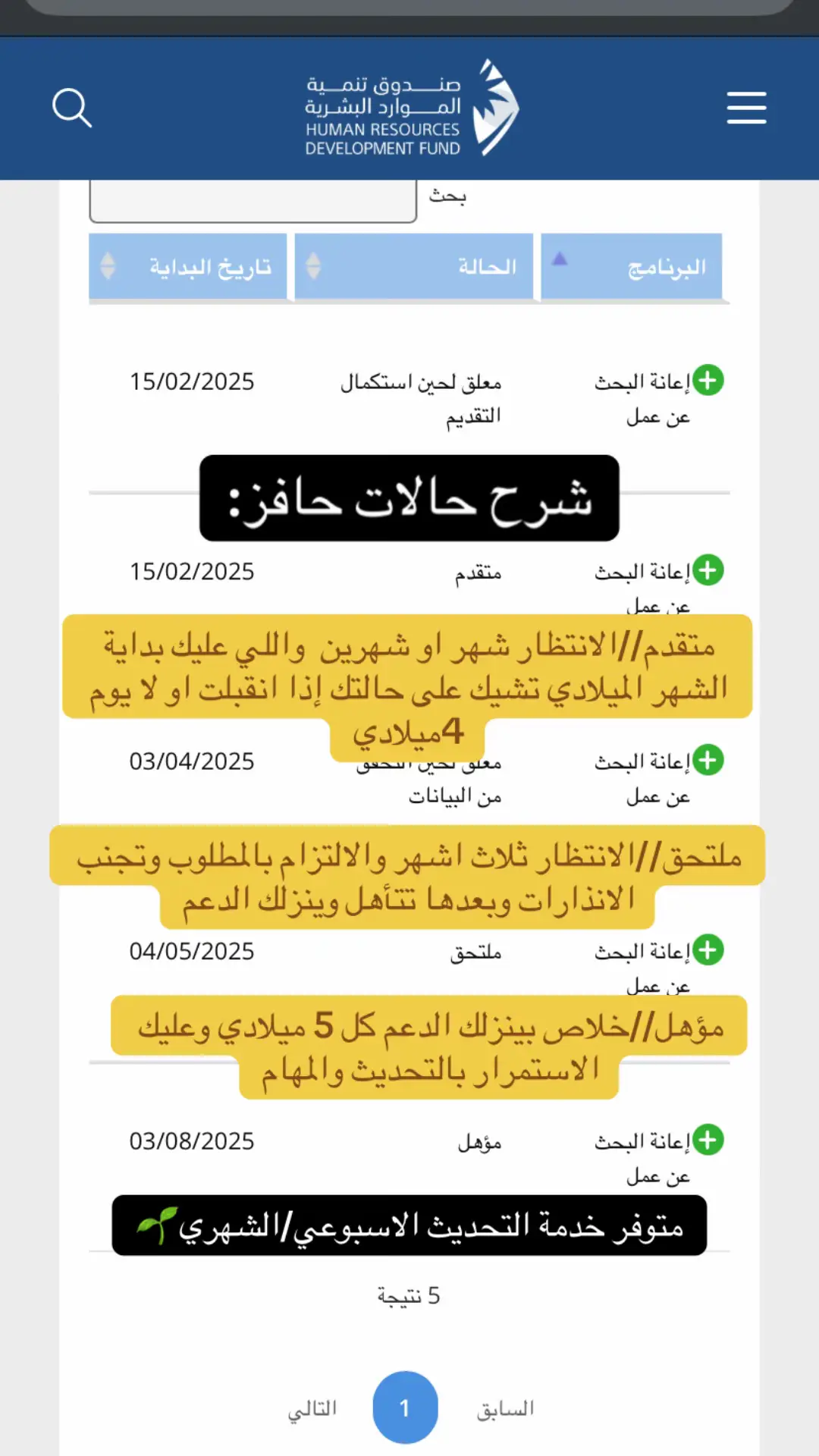
Task: Click the sort arrows icon on تاريخ البداية header
Action: [106, 265]
